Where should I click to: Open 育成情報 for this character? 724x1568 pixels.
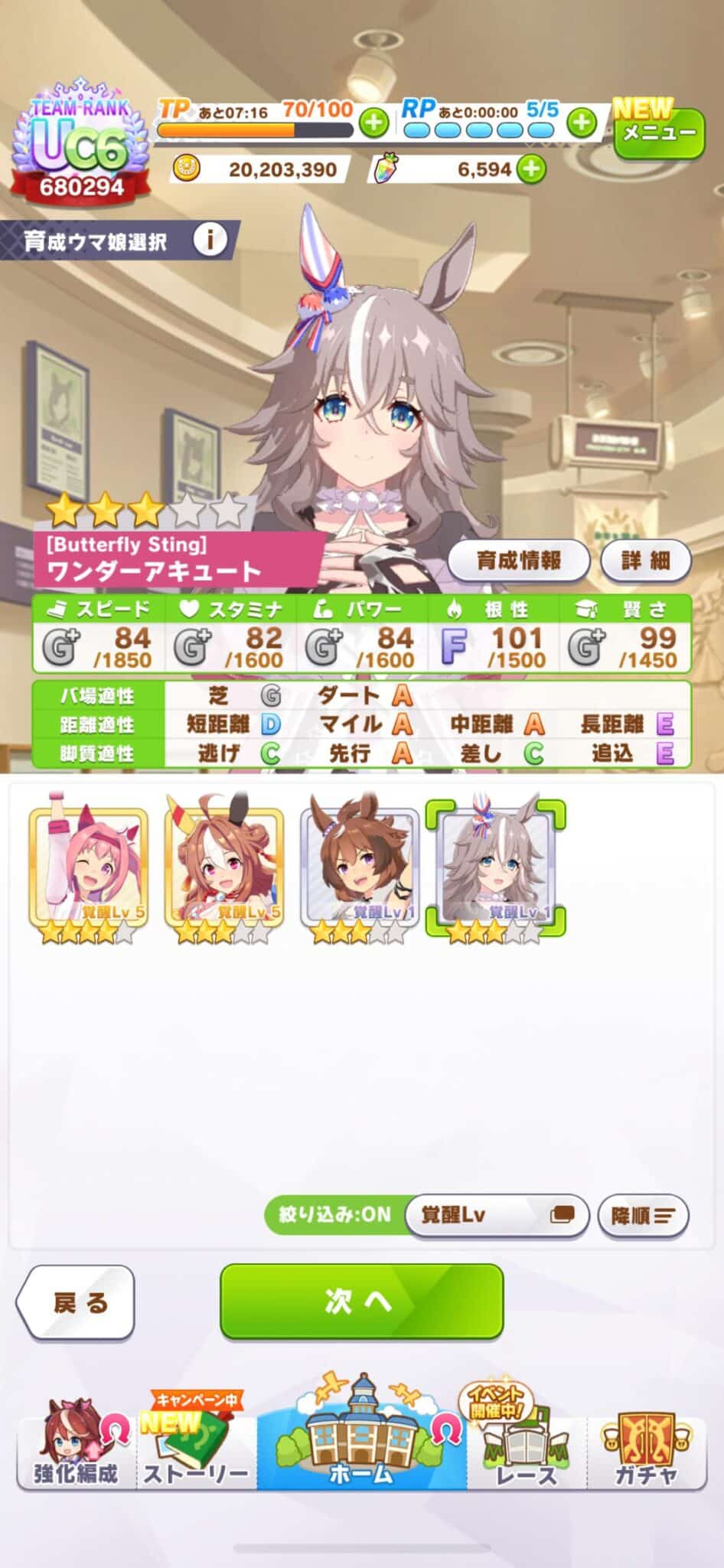(x=518, y=560)
